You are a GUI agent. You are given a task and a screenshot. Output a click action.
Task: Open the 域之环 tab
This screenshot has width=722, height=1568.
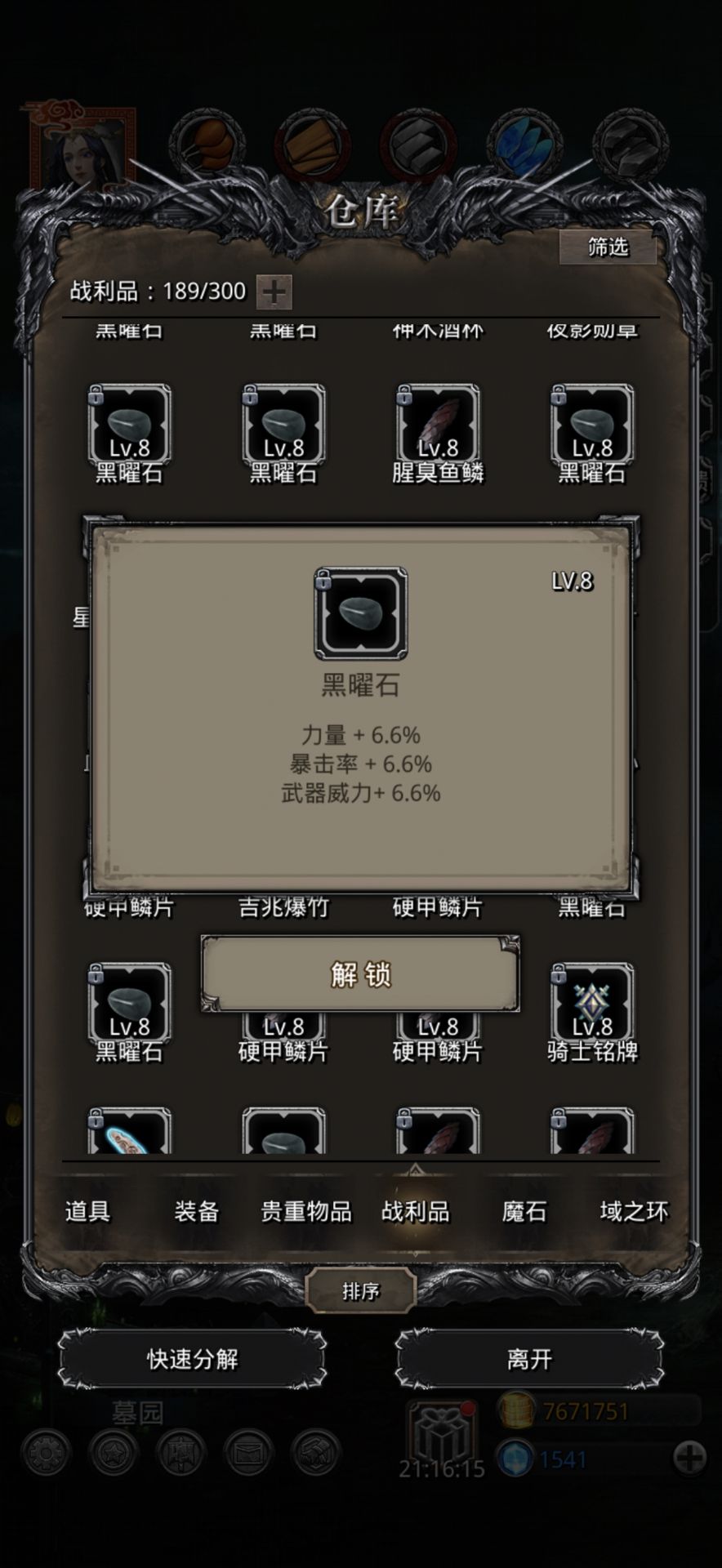pyautogui.click(x=634, y=1211)
